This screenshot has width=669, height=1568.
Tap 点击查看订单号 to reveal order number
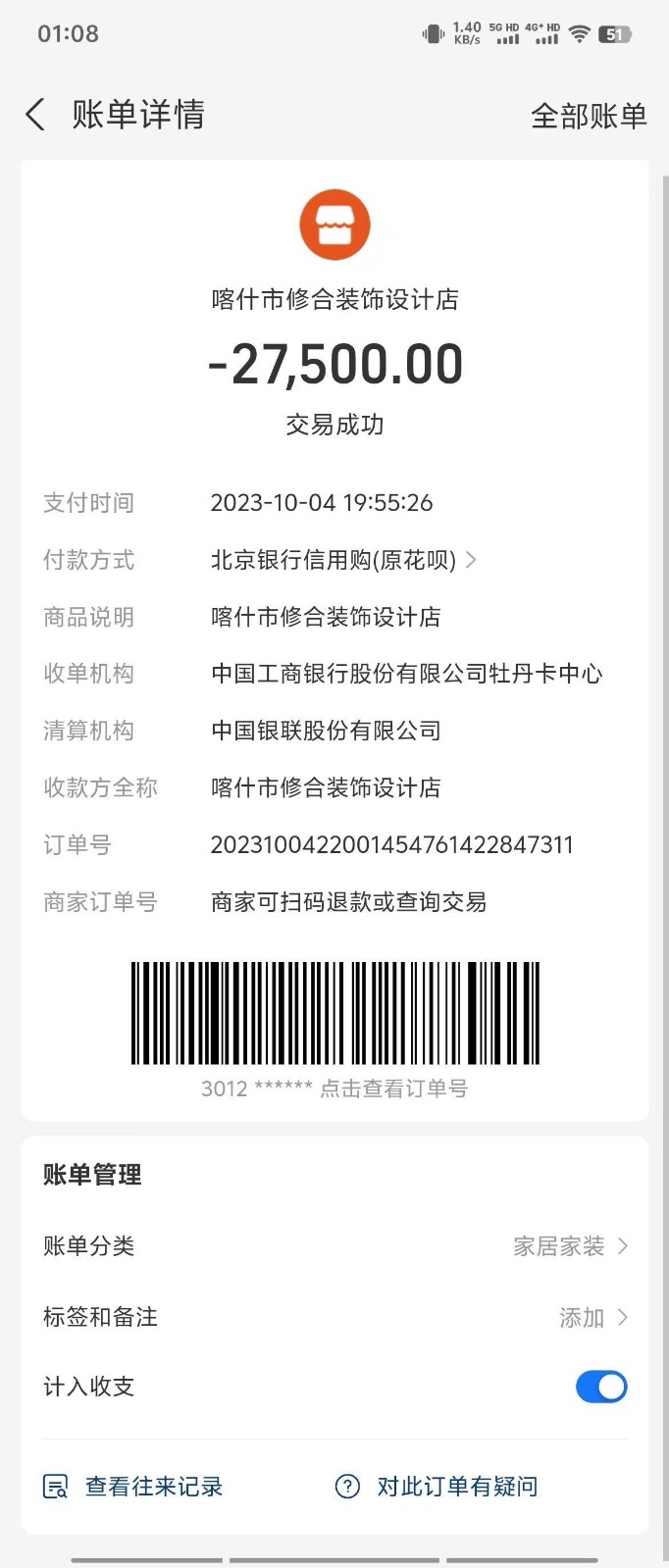pos(393,1088)
